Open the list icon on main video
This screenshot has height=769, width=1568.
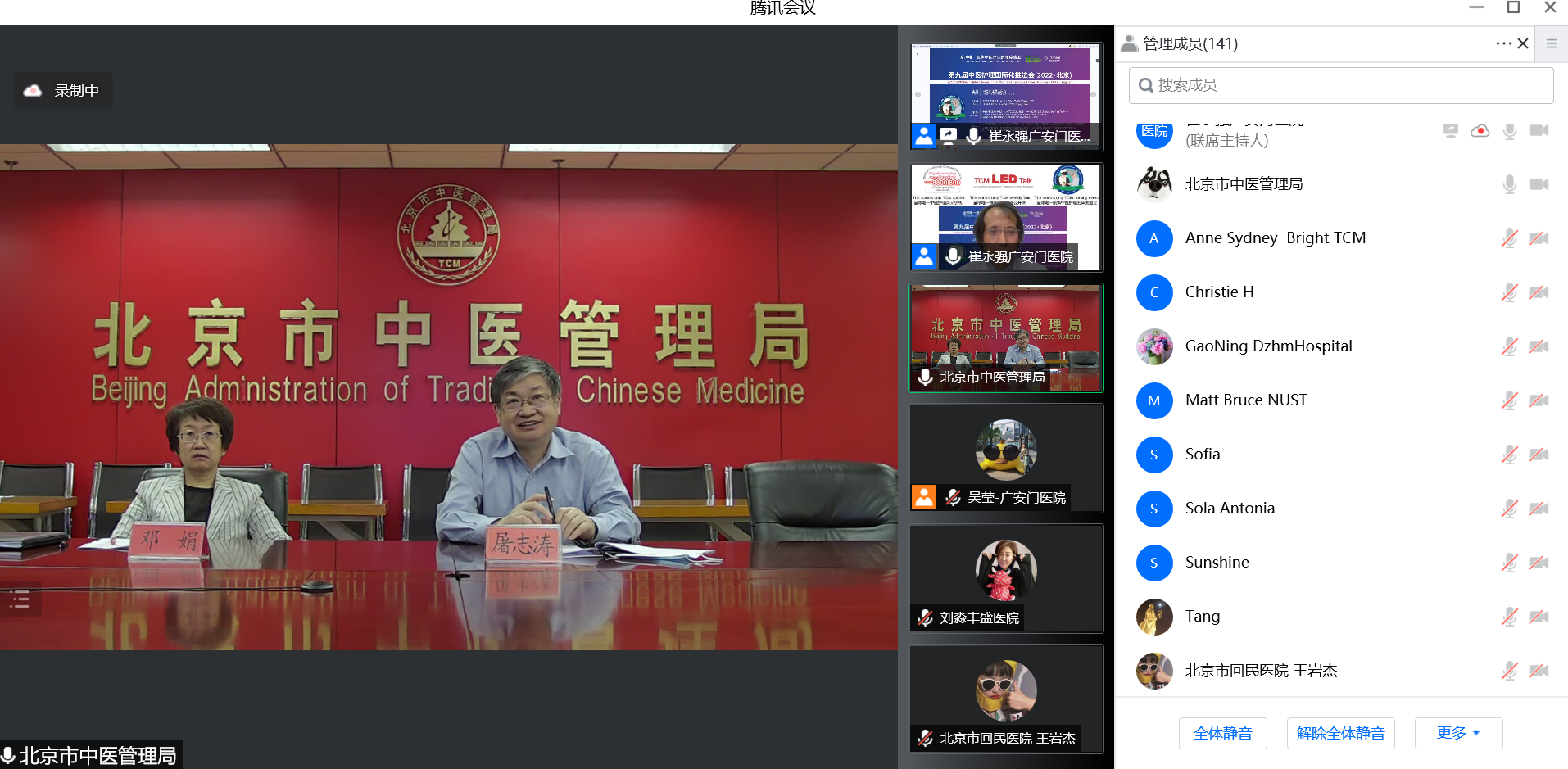pos(20,602)
